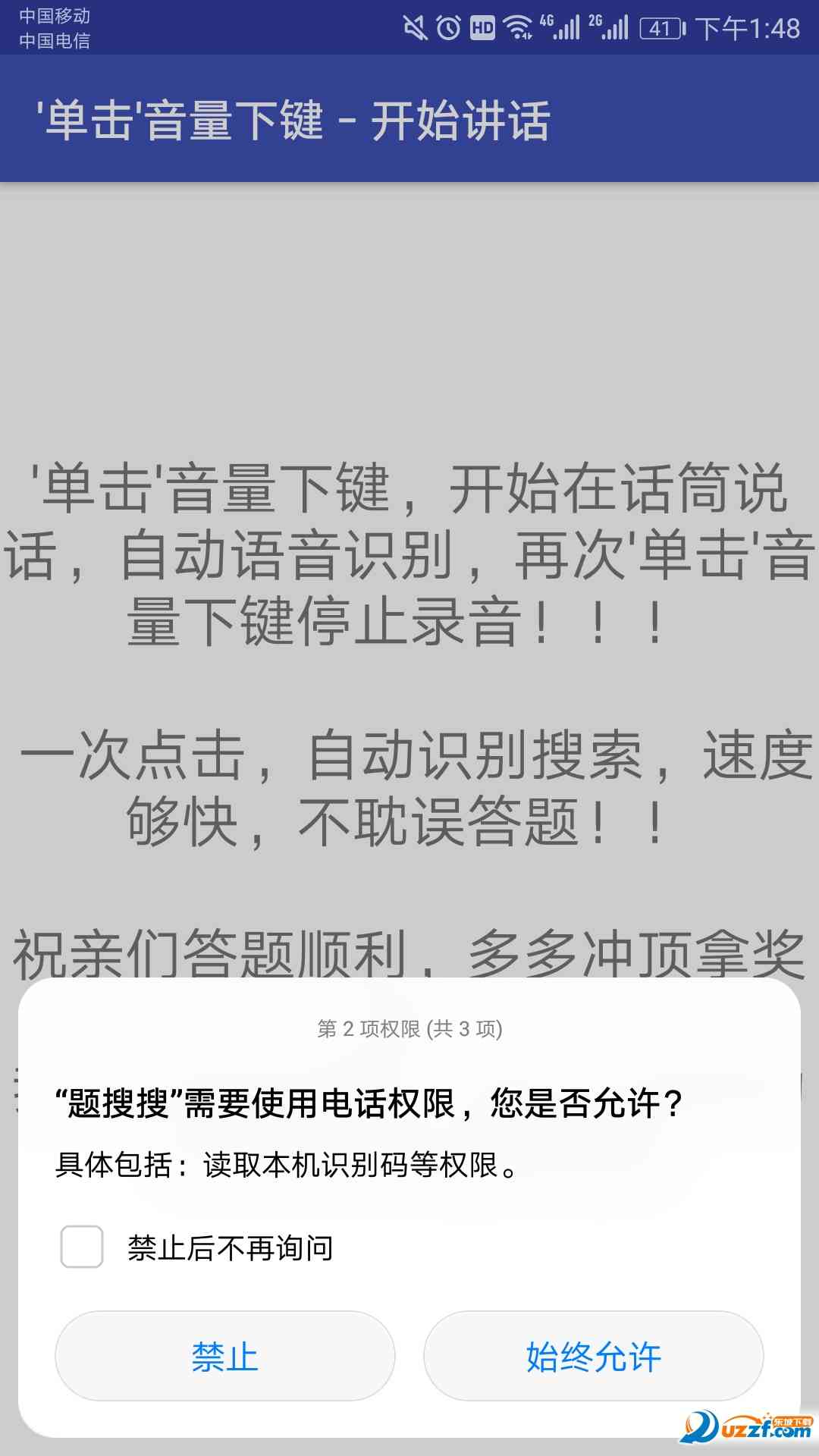Tap 禁止 to deny phone permission
The image size is (819, 1456).
pyautogui.click(x=224, y=1357)
